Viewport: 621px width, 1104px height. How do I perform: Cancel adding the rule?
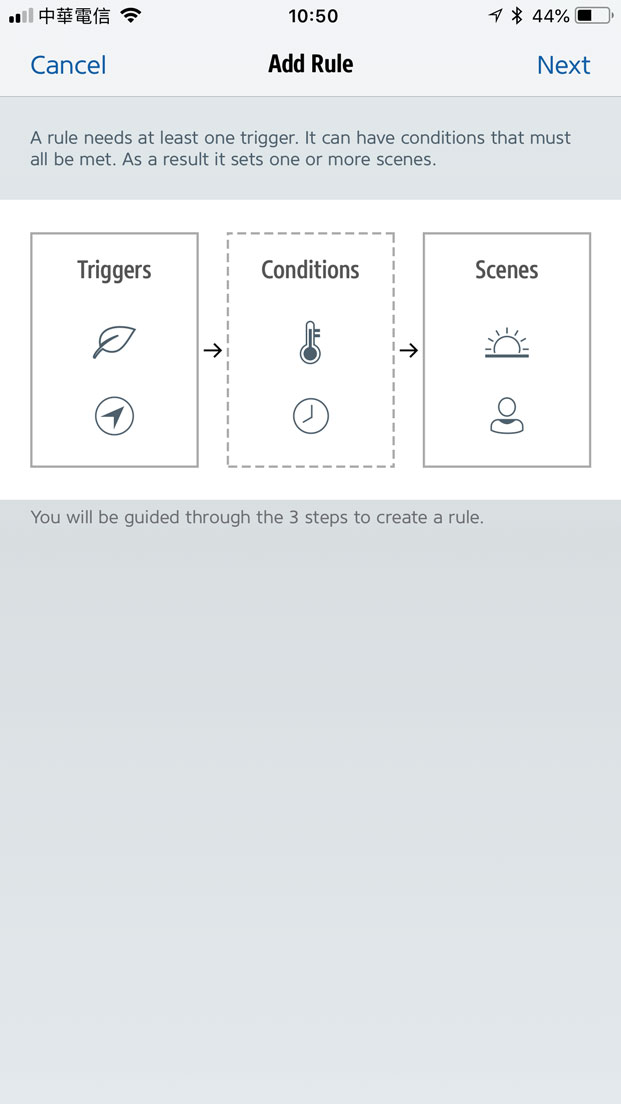(68, 65)
